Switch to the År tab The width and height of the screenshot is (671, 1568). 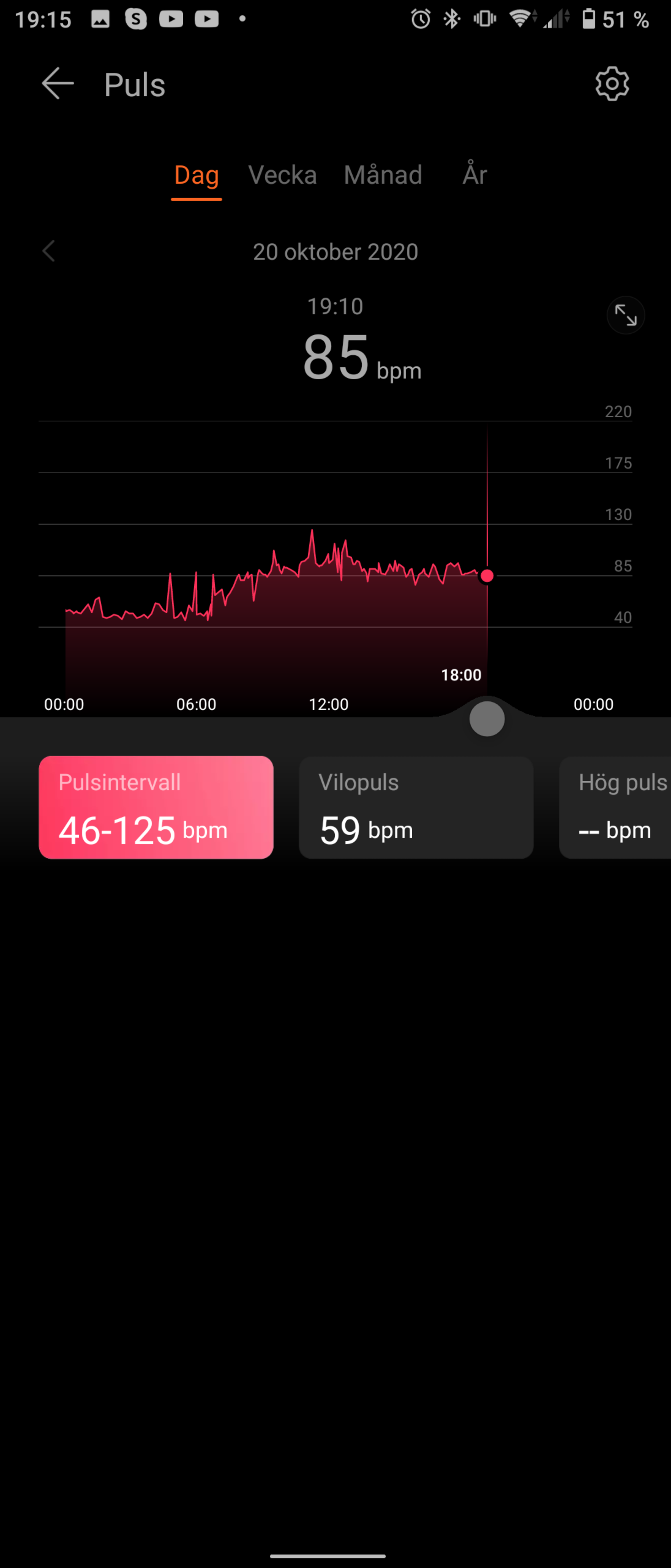475,175
